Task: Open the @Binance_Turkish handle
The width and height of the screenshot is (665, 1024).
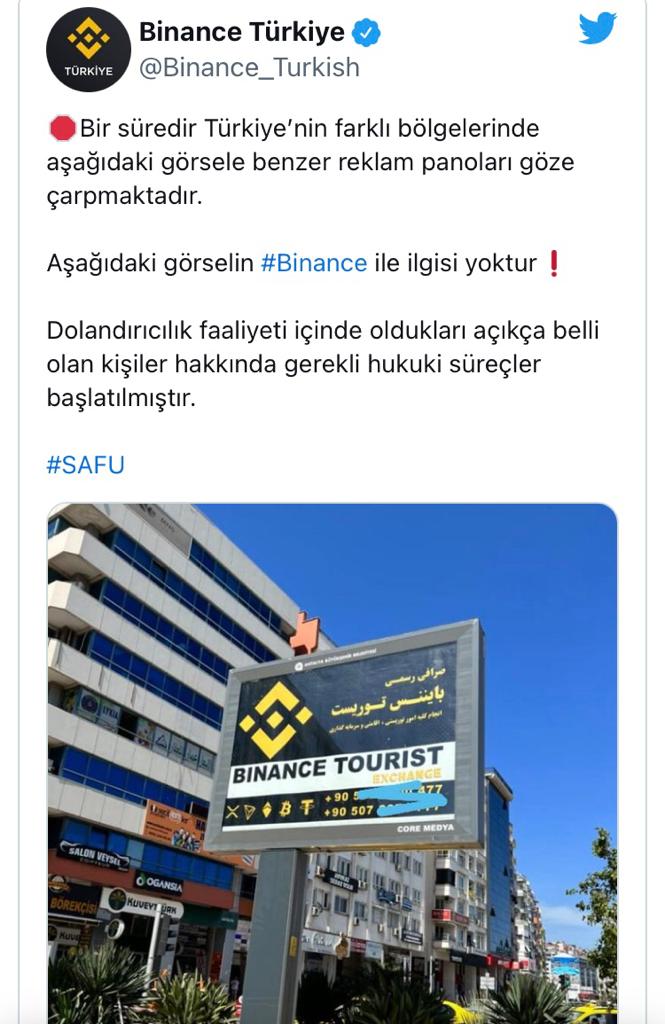Action: [249, 68]
